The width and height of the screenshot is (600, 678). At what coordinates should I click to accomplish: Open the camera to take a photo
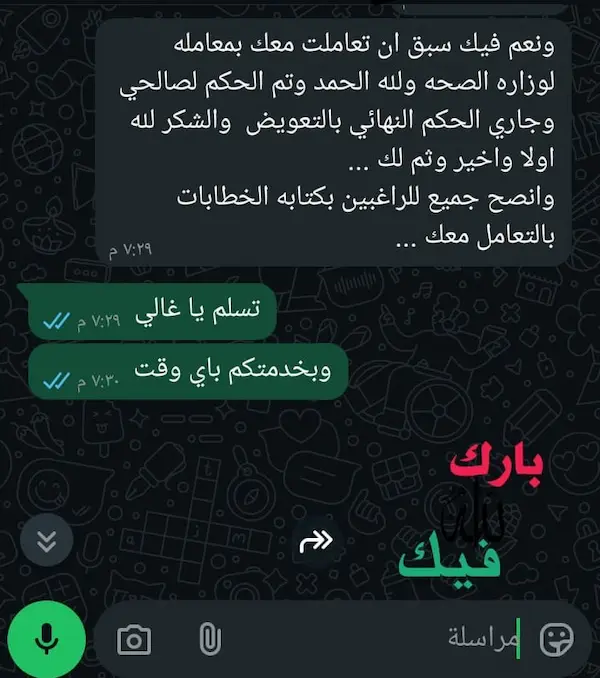[x=133, y=639]
